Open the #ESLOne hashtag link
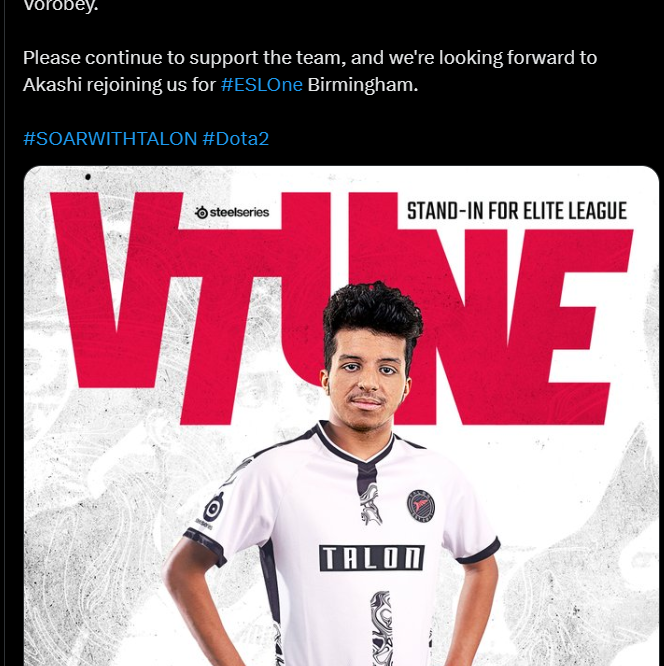The width and height of the screenshot is (664, 666). click(261, 85)
